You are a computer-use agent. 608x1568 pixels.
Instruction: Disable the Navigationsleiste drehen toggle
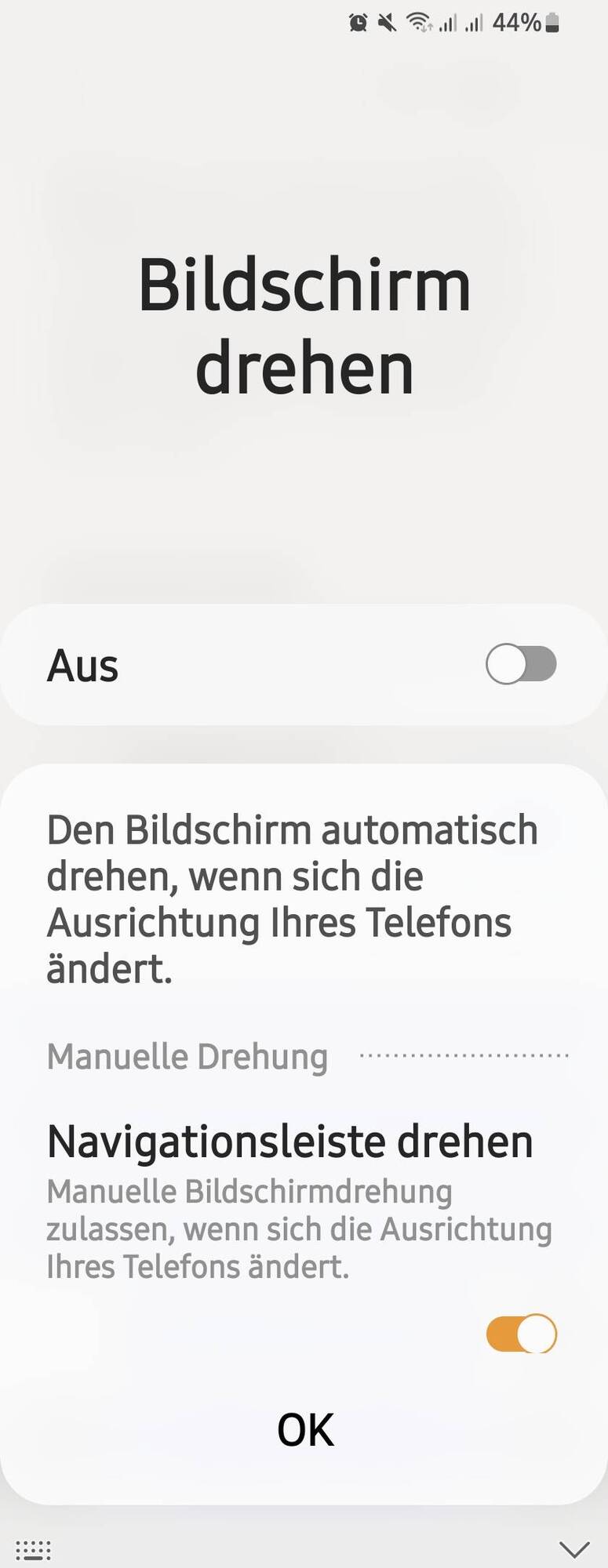pyautogui.click(x=521, y=1334)
